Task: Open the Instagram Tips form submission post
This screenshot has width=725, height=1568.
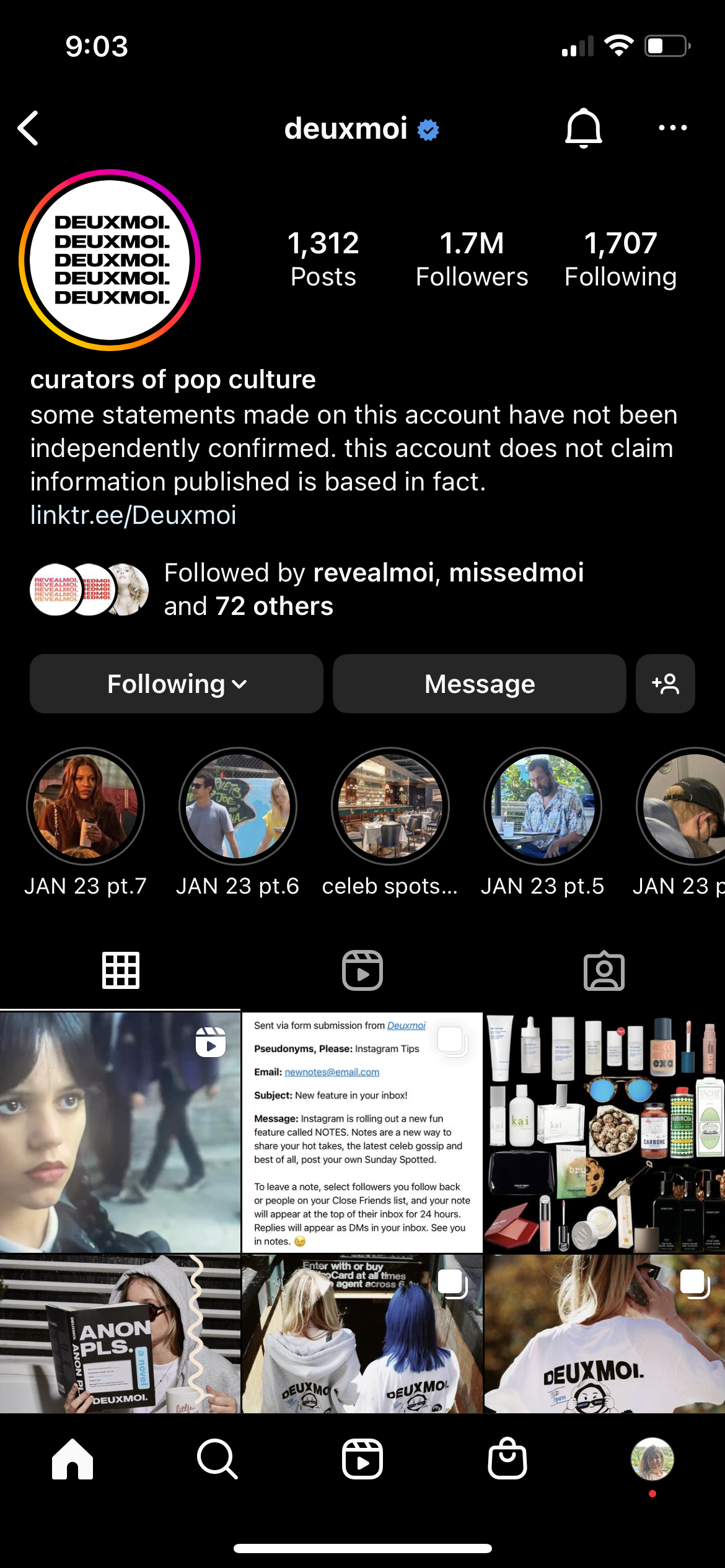Action: click(x=362, y=1132)
